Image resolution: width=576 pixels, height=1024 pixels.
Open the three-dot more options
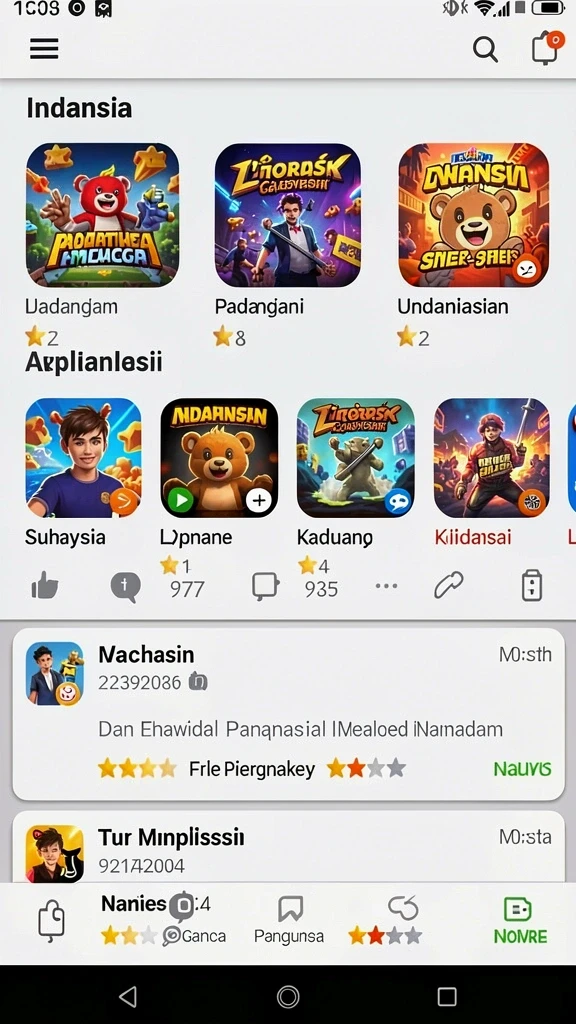[387, 586]
